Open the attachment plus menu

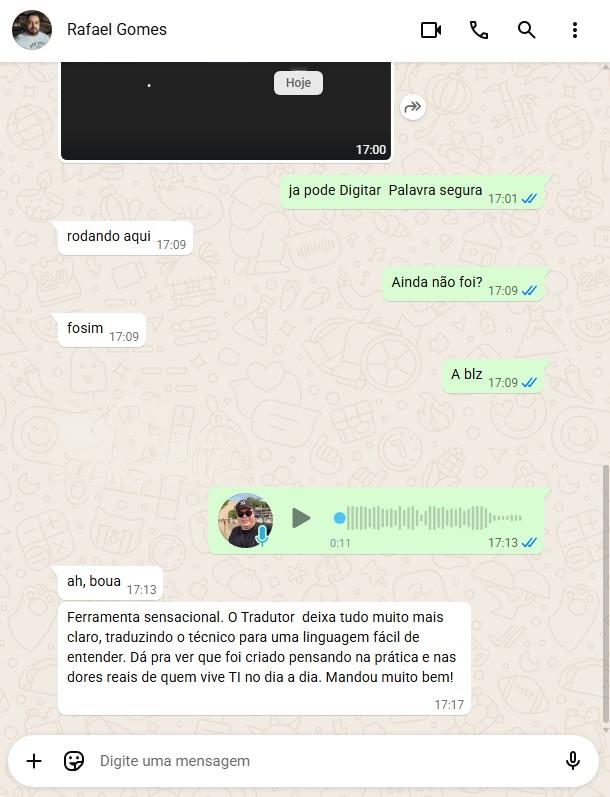click(x=34, y=761)
